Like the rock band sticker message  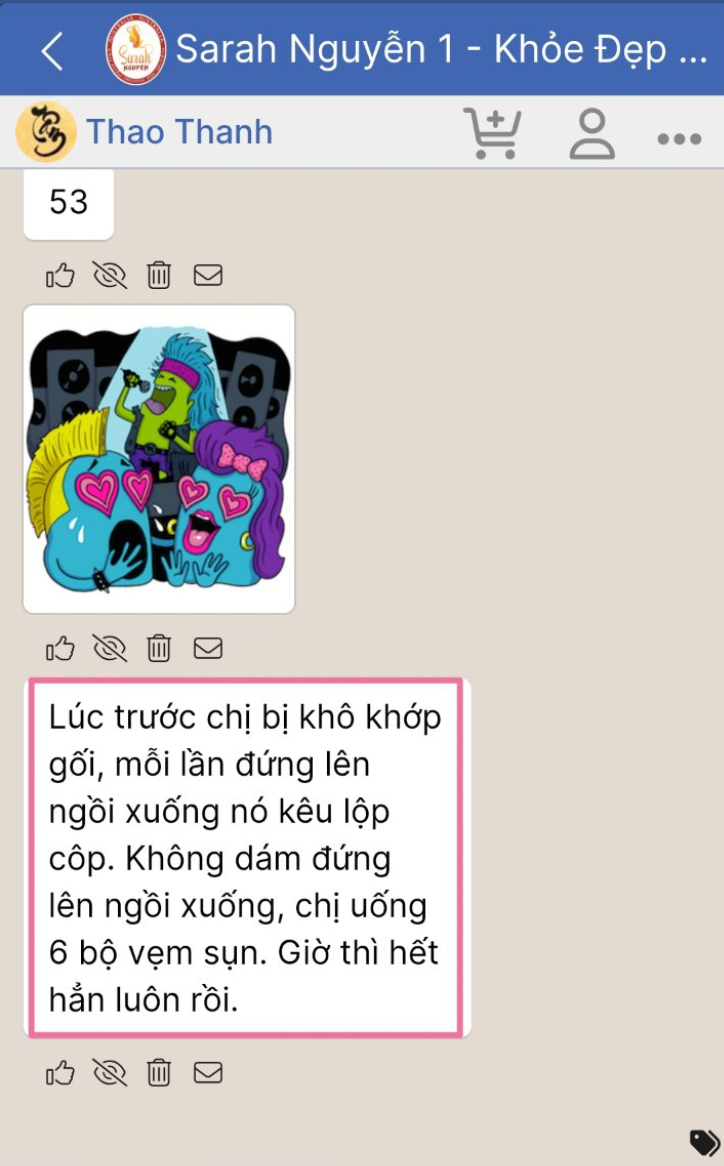(x=60, y=648)
